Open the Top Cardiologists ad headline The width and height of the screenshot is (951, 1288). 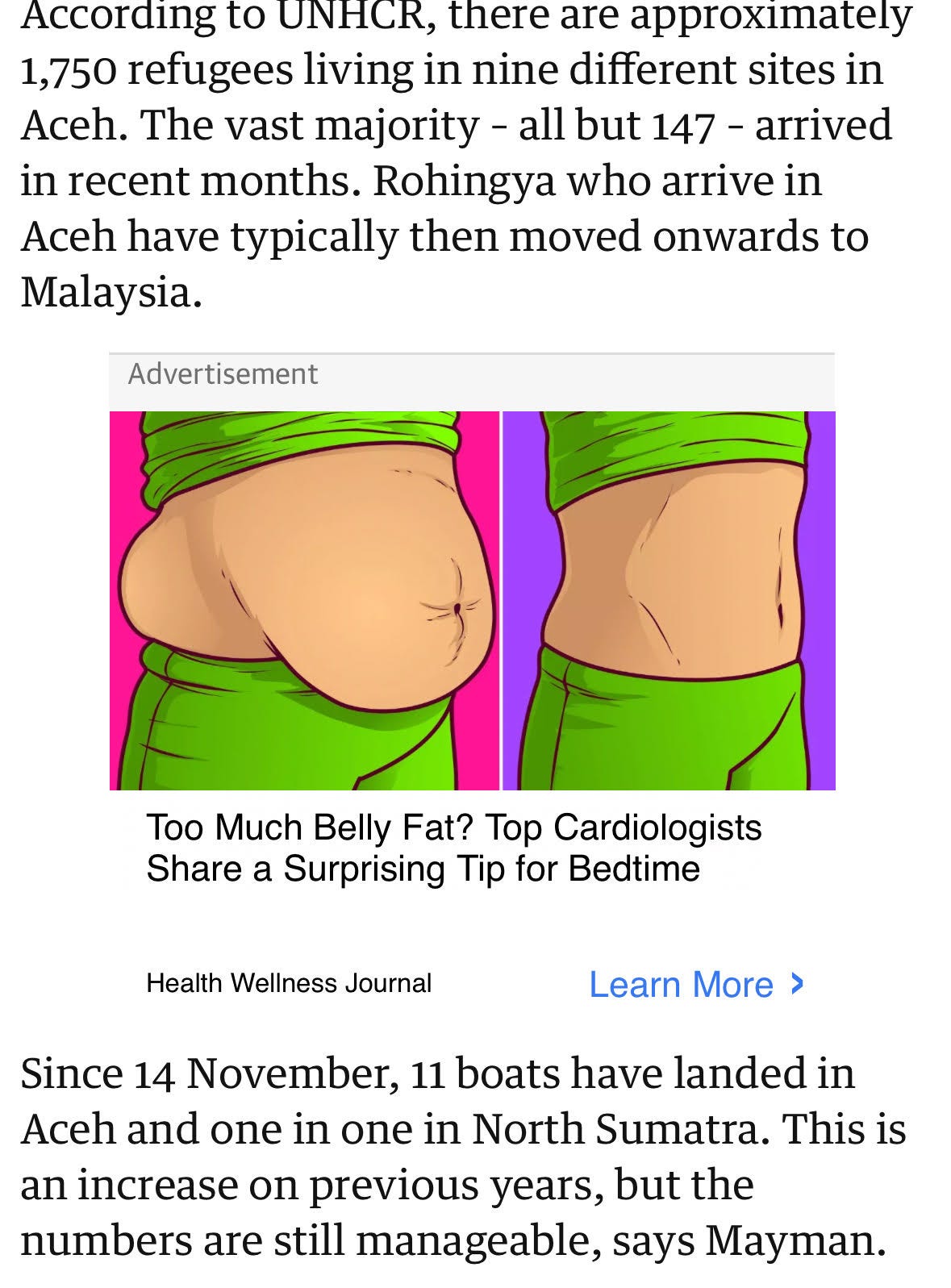tap(453, 848)
